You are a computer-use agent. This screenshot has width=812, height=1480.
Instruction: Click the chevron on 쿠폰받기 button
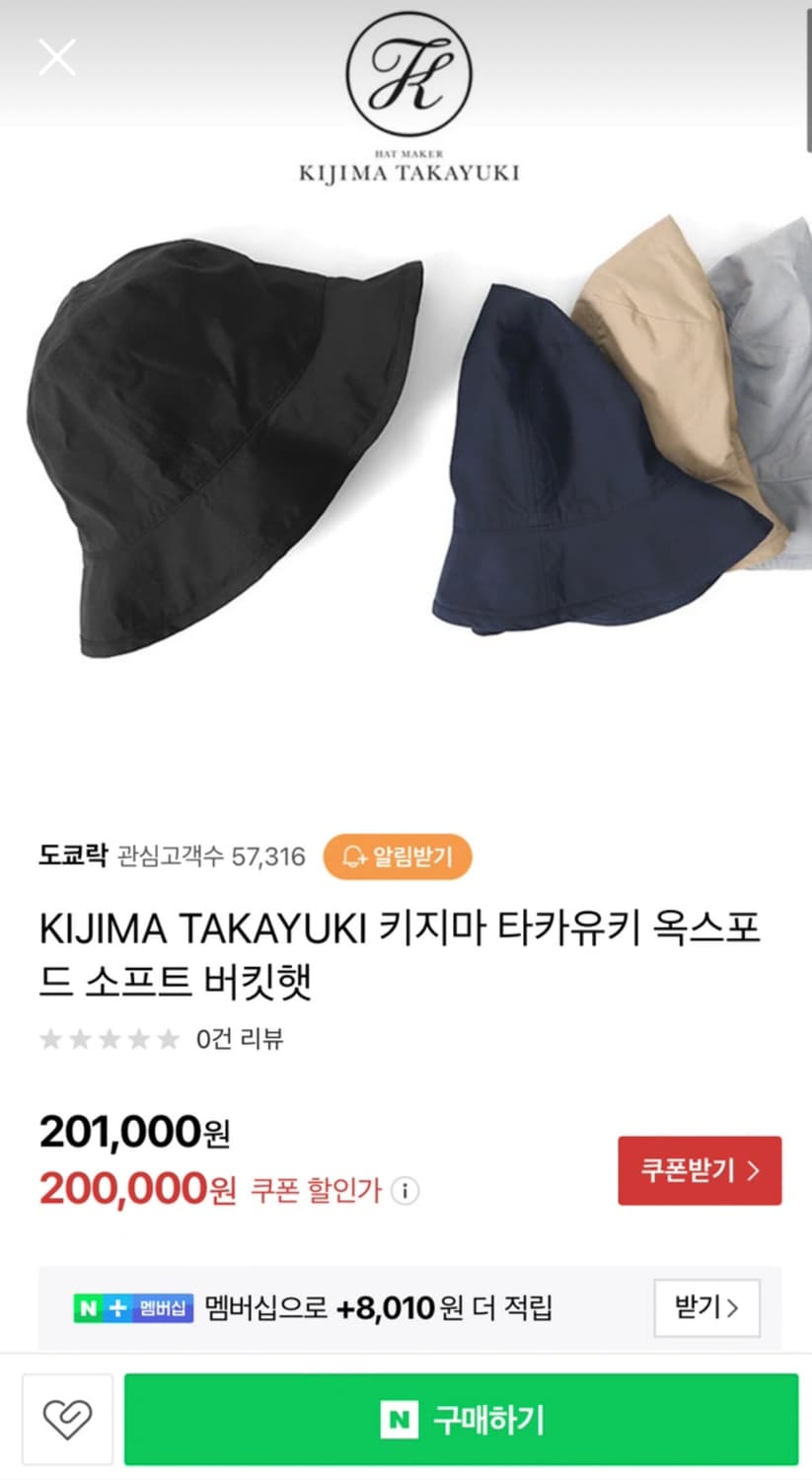[753, 1170]
